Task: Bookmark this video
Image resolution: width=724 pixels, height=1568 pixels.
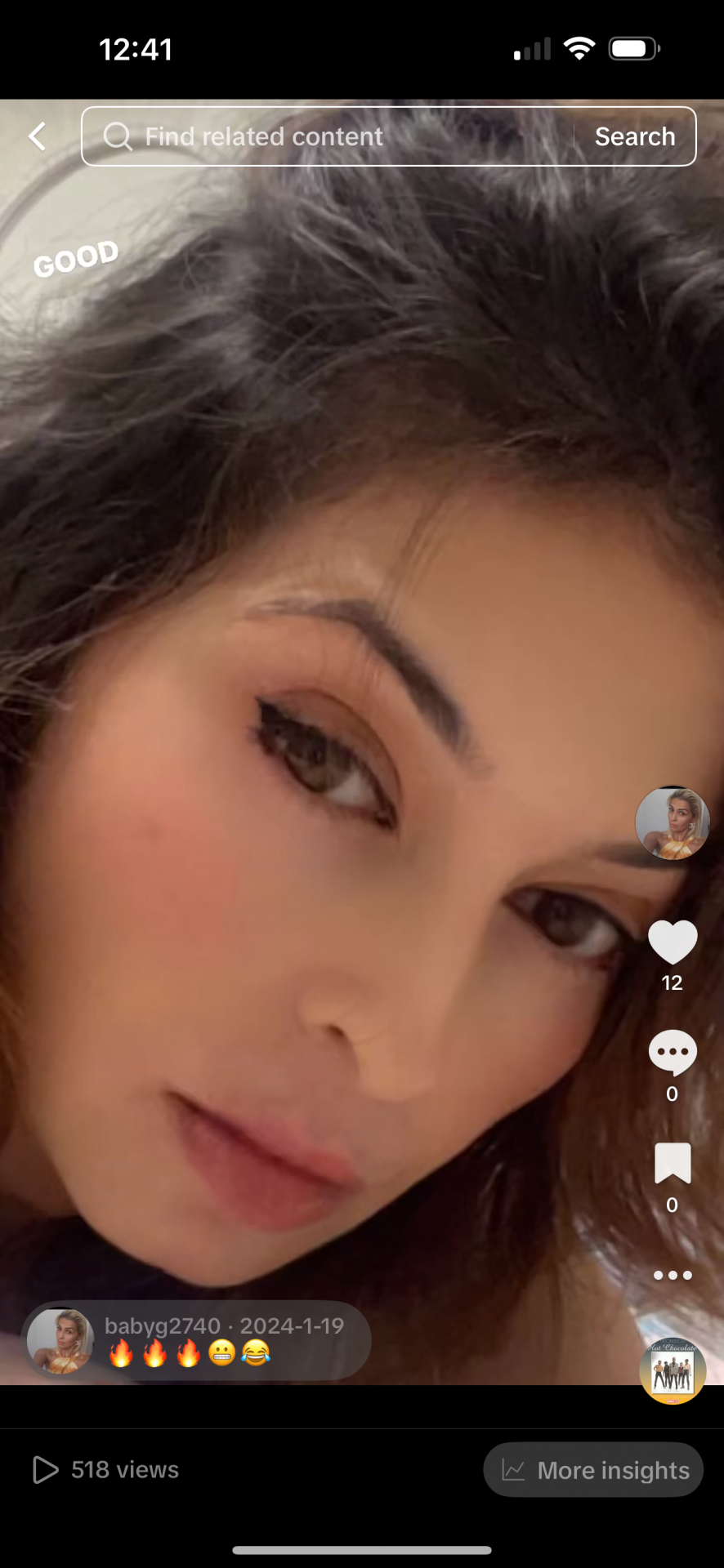Action: coord(672,1164)
